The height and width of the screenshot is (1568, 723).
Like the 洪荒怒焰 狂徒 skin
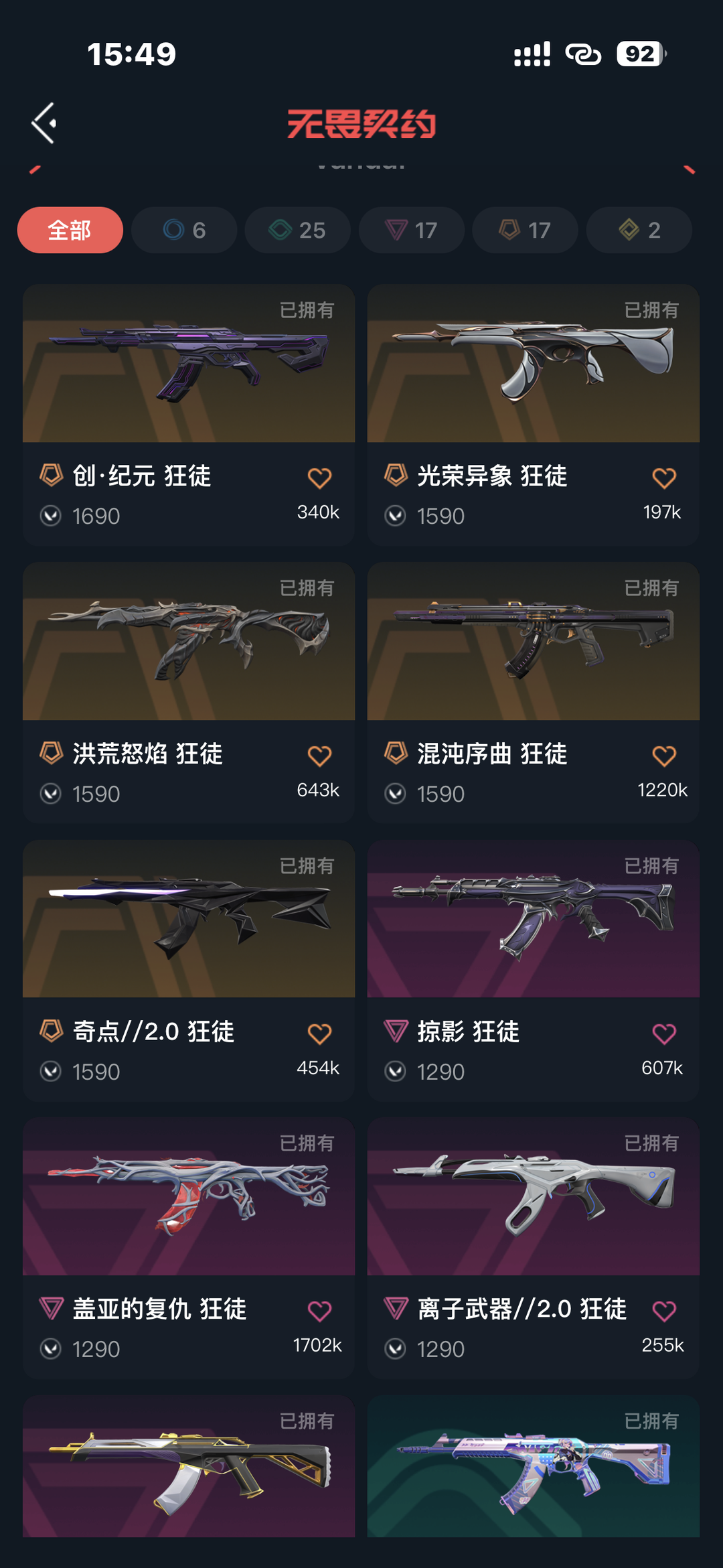coord(319,756)
